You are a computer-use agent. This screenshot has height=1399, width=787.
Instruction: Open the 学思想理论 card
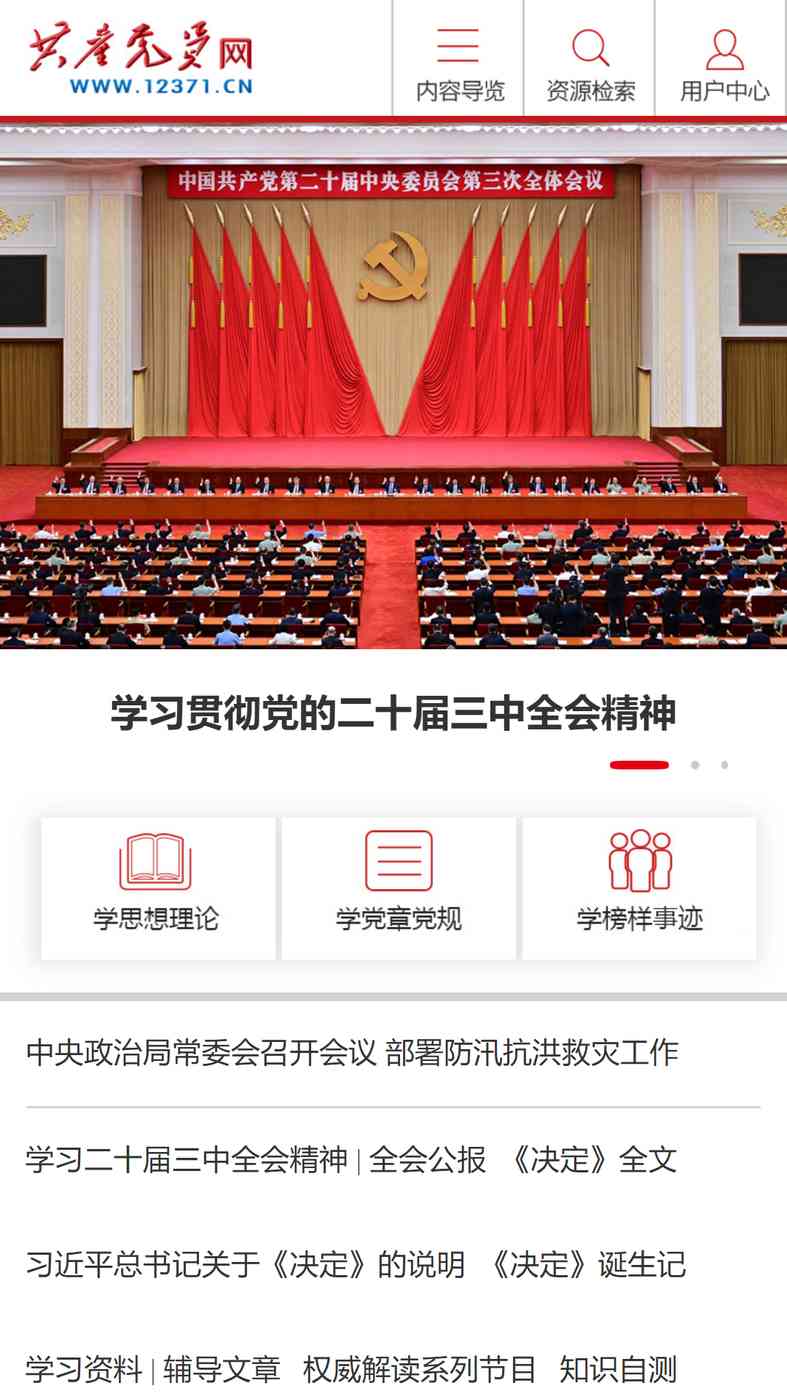coord(158,889)
